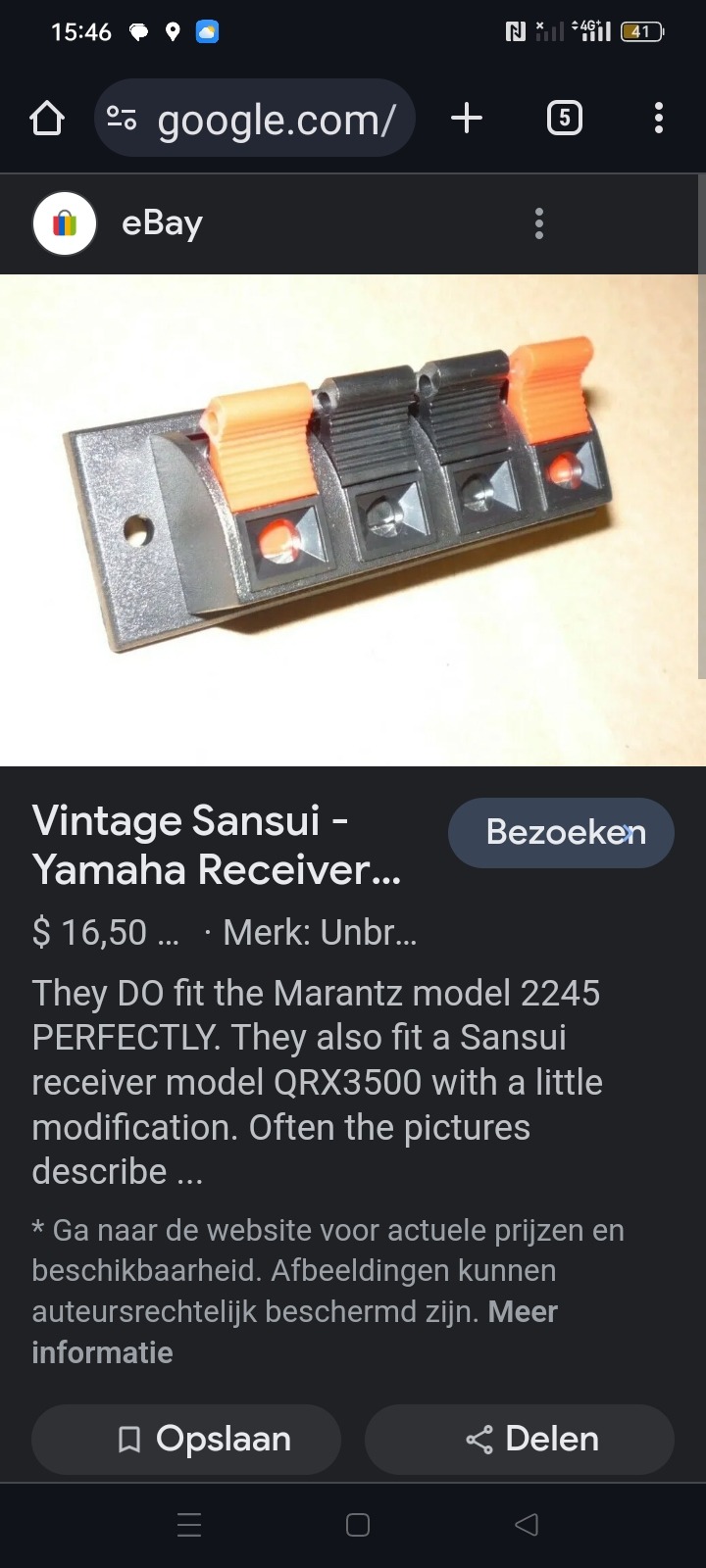Open recent apps from navigation bar
Screen dimensions: 706x1568
189,1525
